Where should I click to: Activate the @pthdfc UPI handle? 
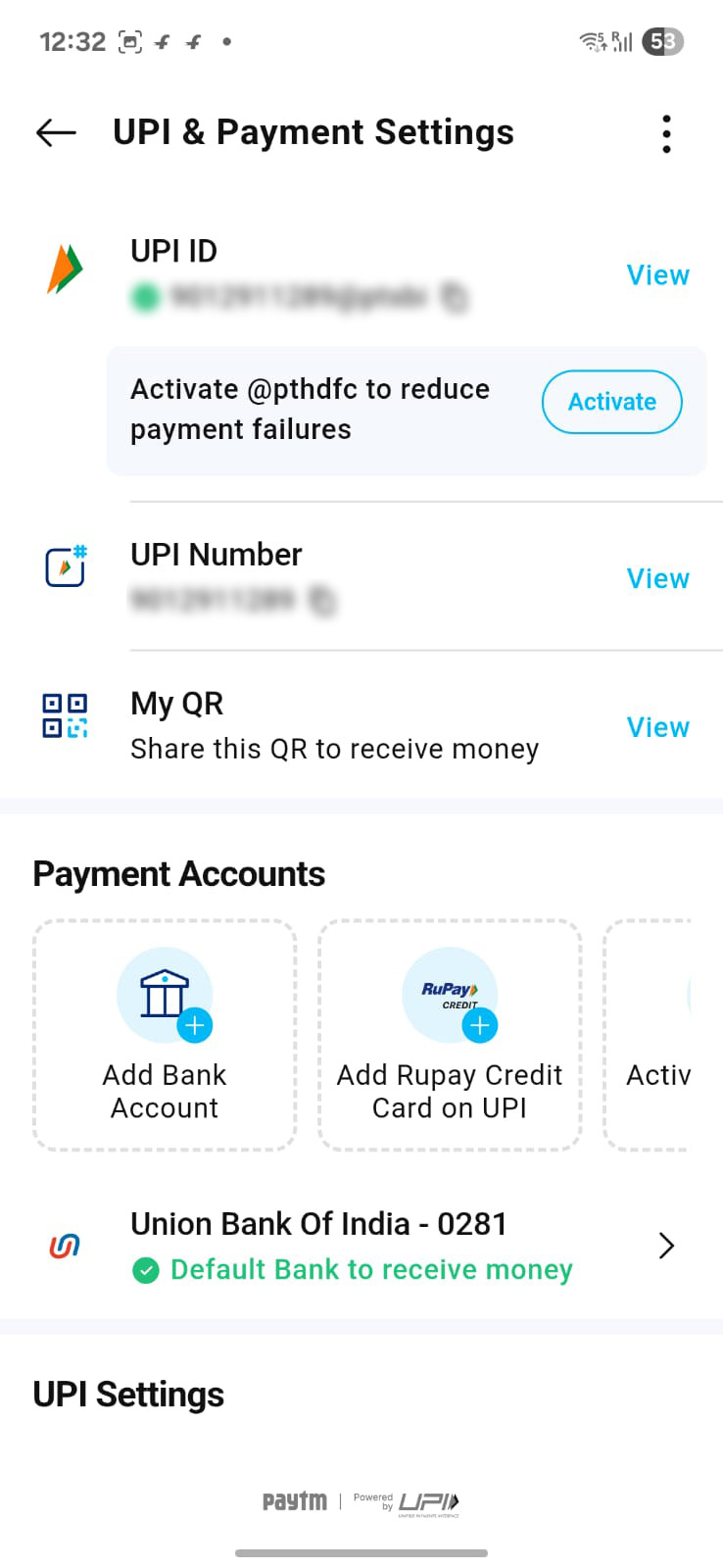click(x=611, y=402)
